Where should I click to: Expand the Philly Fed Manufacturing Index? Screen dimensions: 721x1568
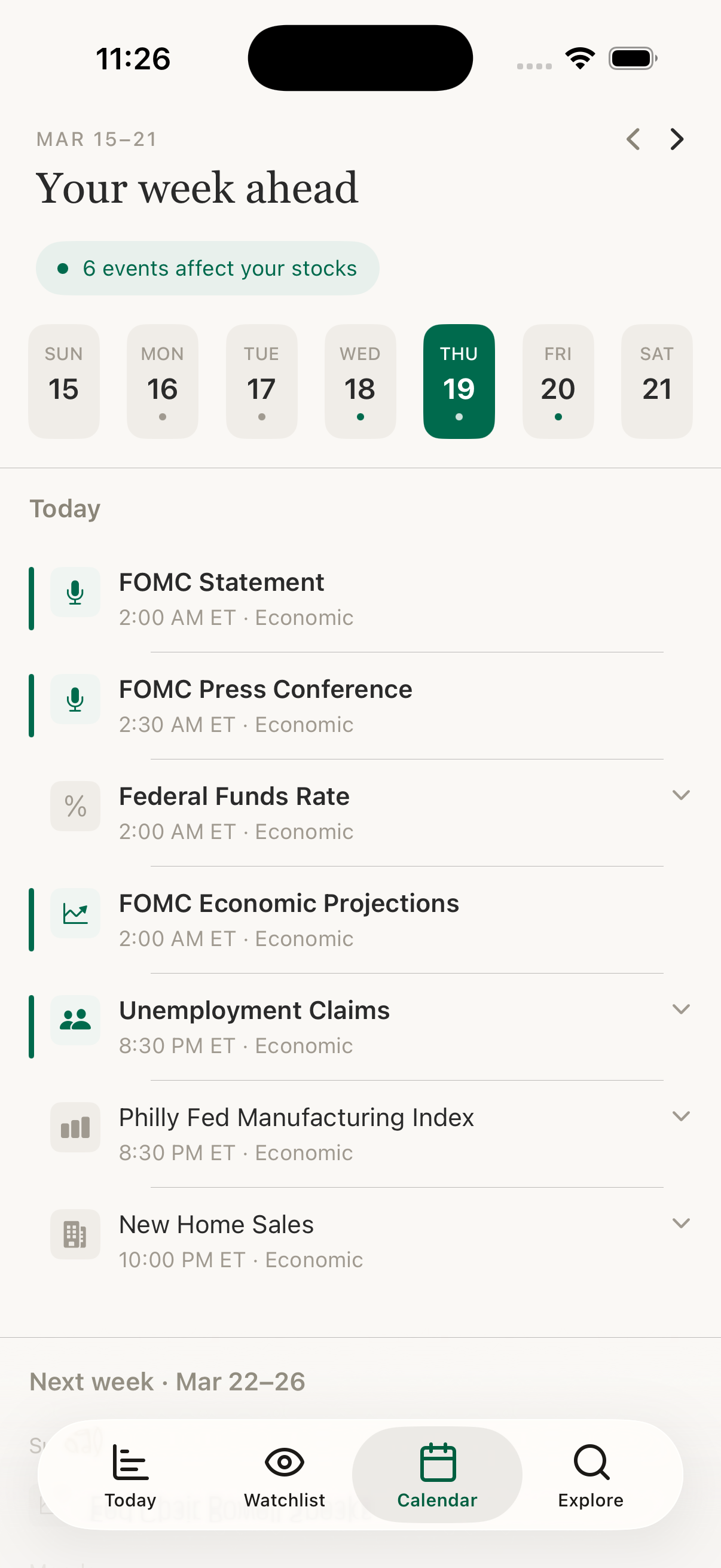click(682, 1116)
